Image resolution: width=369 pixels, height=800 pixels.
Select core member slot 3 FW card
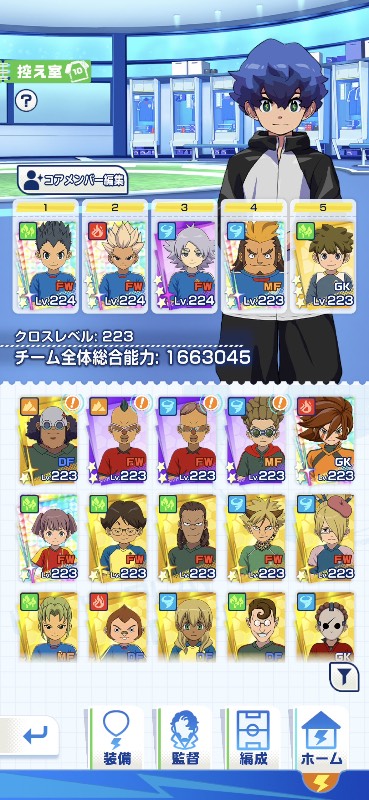(x=184, y=256)
